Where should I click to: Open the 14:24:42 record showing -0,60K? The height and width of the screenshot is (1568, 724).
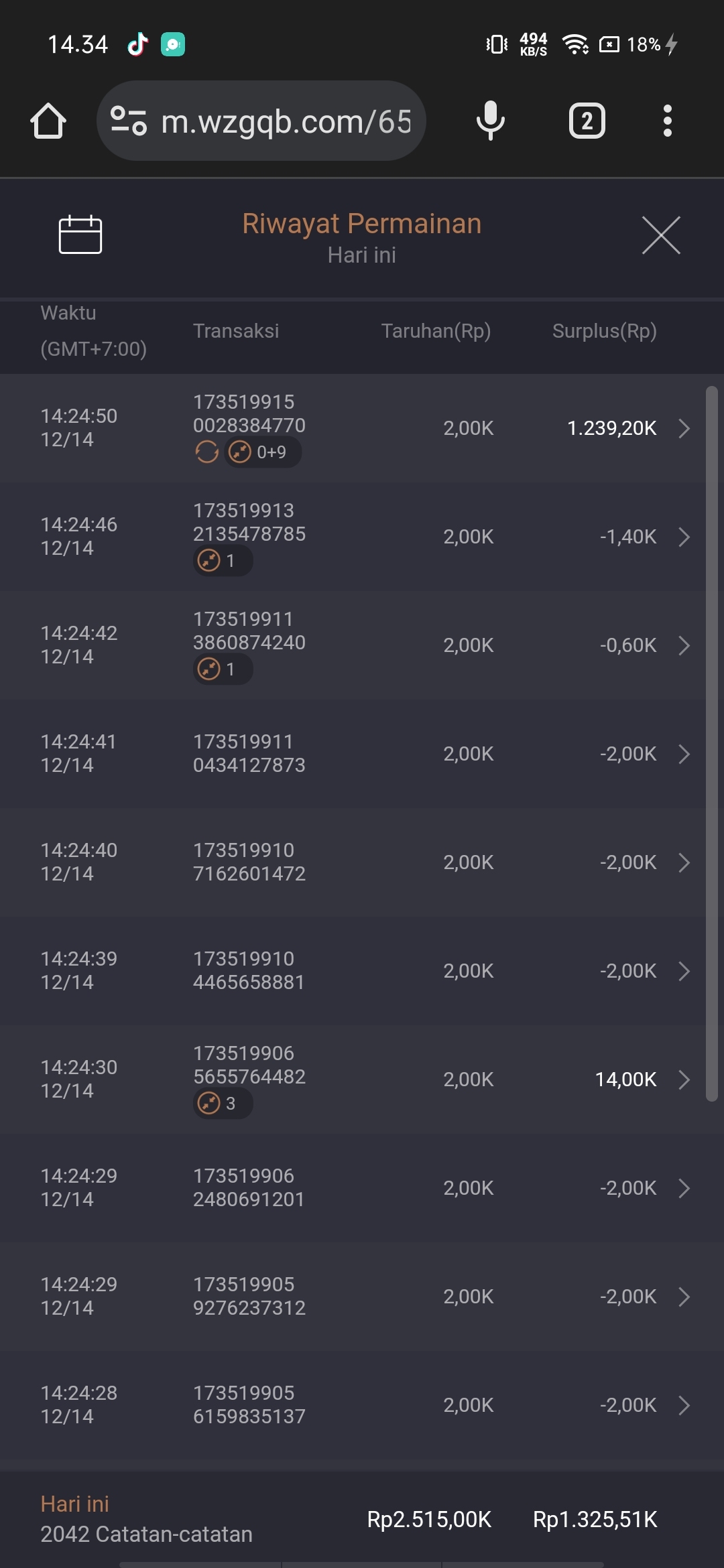point(684,645)
